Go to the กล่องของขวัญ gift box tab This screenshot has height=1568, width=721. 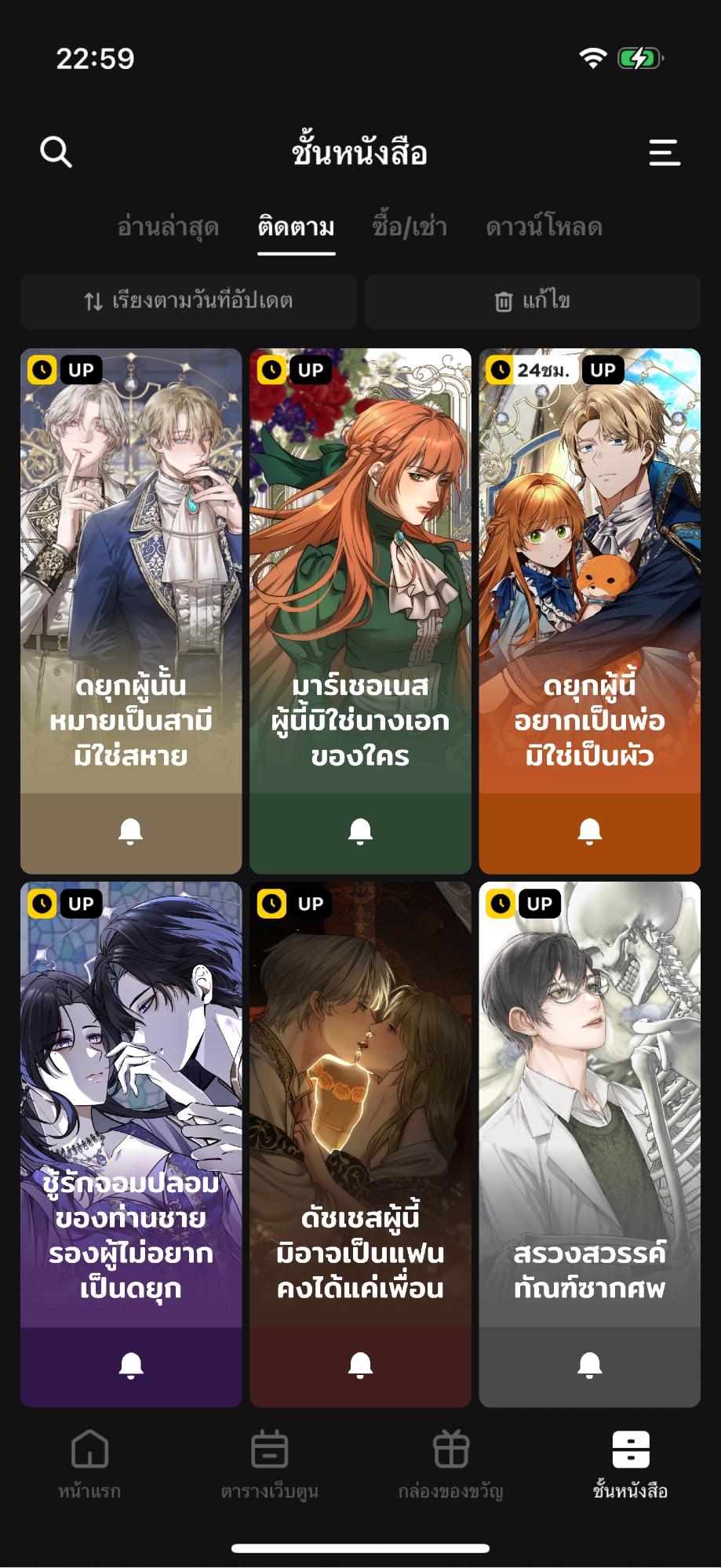(450, 1462)
